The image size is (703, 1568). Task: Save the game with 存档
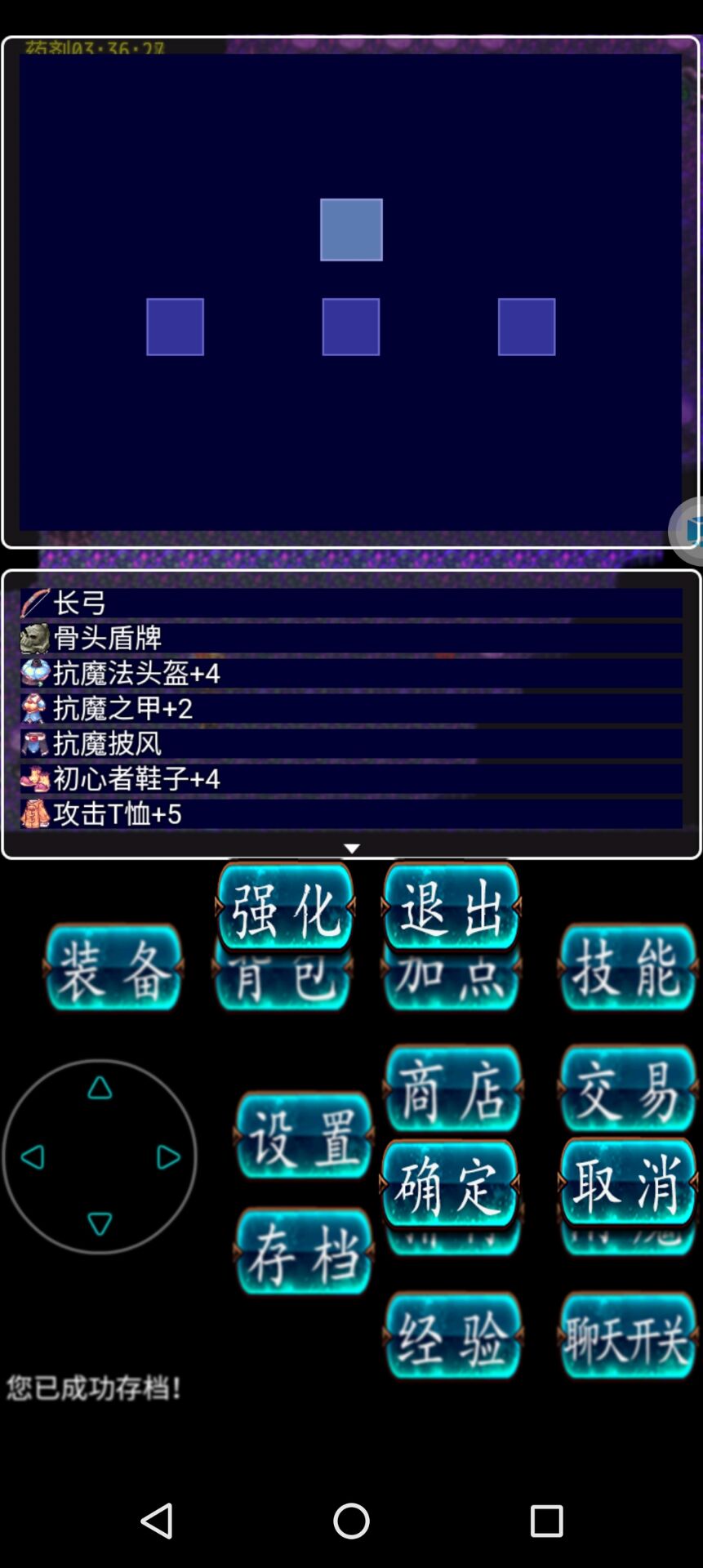pos(304,1252)
